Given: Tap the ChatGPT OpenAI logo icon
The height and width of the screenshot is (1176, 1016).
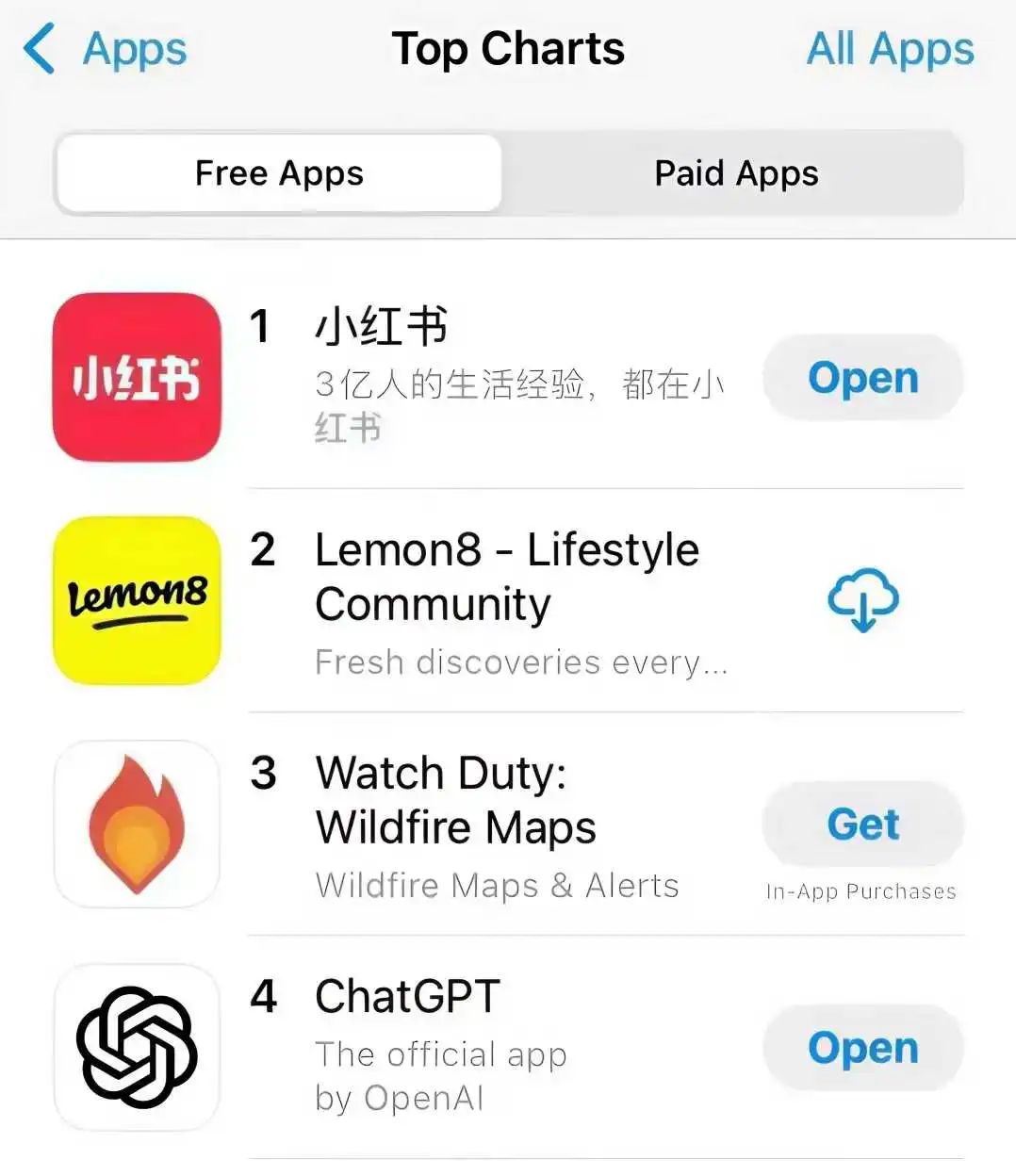Looking at the screenshot, I should coord(137,1046).
